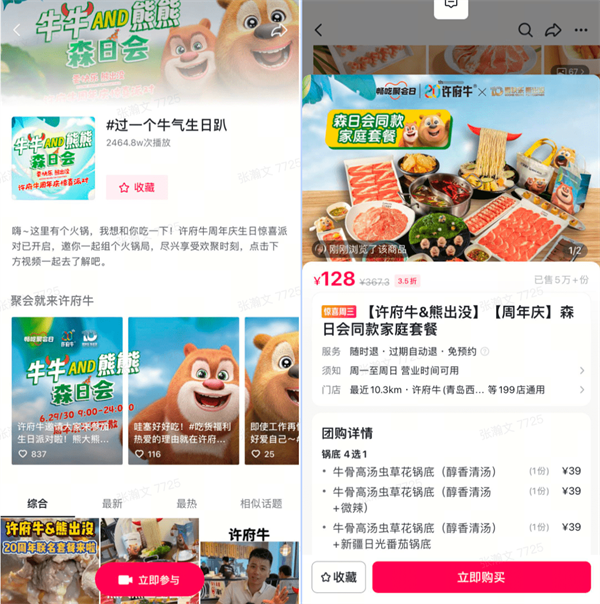Switch to the 最热 tab
The image size is (600, 604).
(186, 503)
